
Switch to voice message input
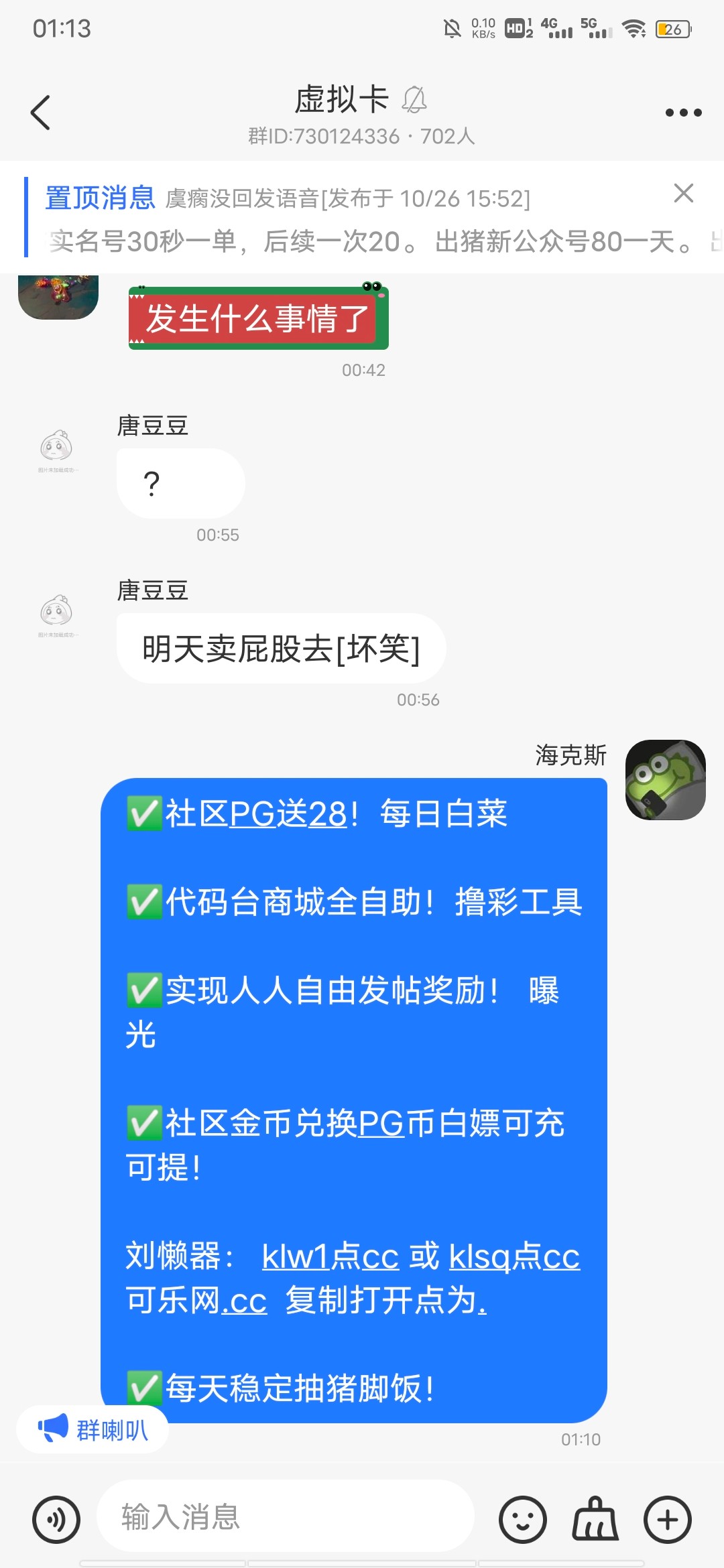point(56,1519)
